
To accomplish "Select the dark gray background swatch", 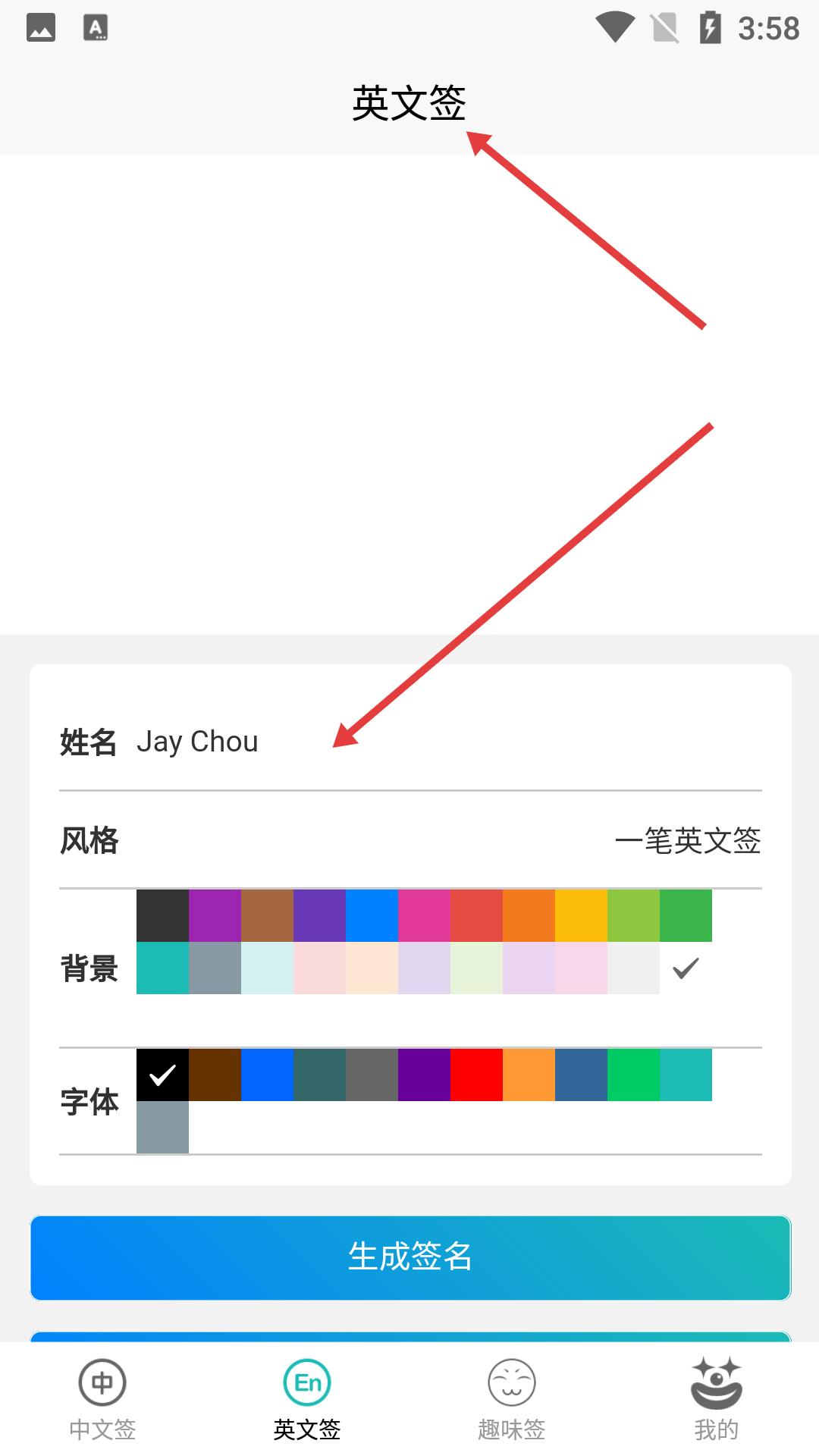I will [x=162, y=915].
